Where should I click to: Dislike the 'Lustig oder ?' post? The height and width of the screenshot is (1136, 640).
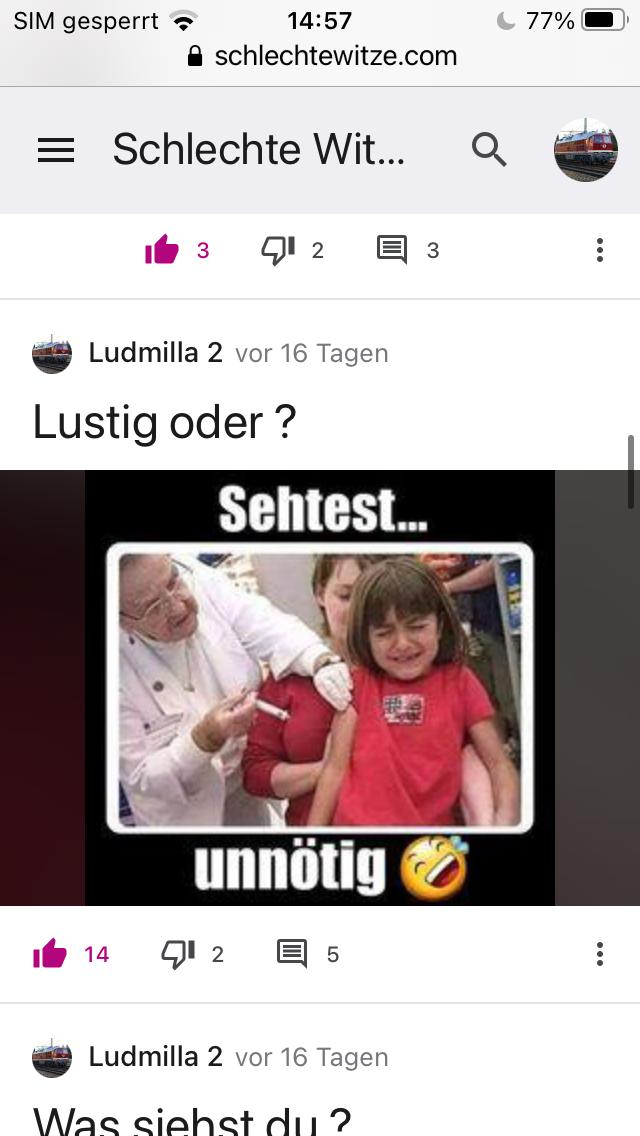coord(178,954)
